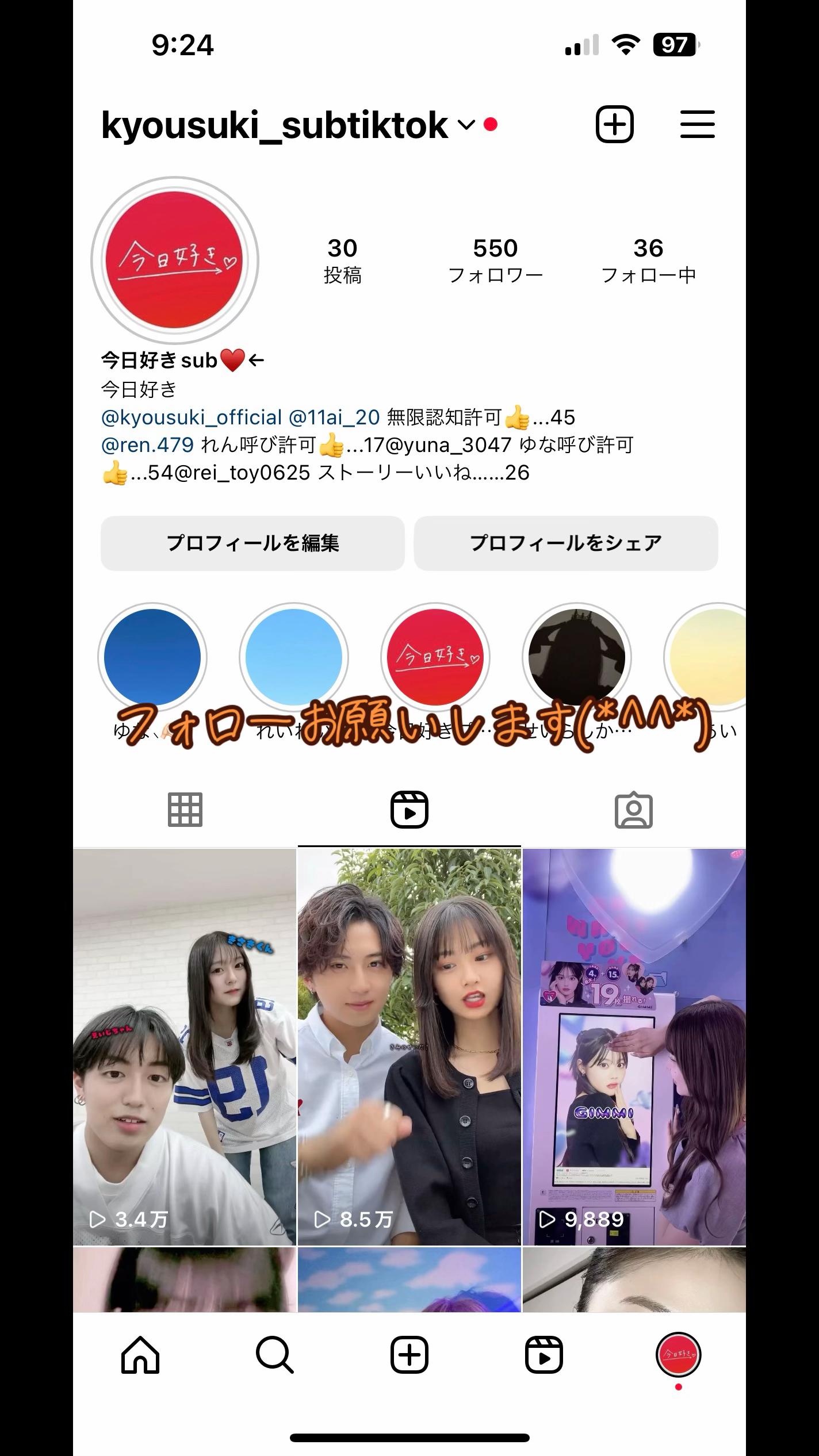Viewport: 819px width, 1456px height.
Task: View the 36 フォロー中 list
Action: [648, 260]
